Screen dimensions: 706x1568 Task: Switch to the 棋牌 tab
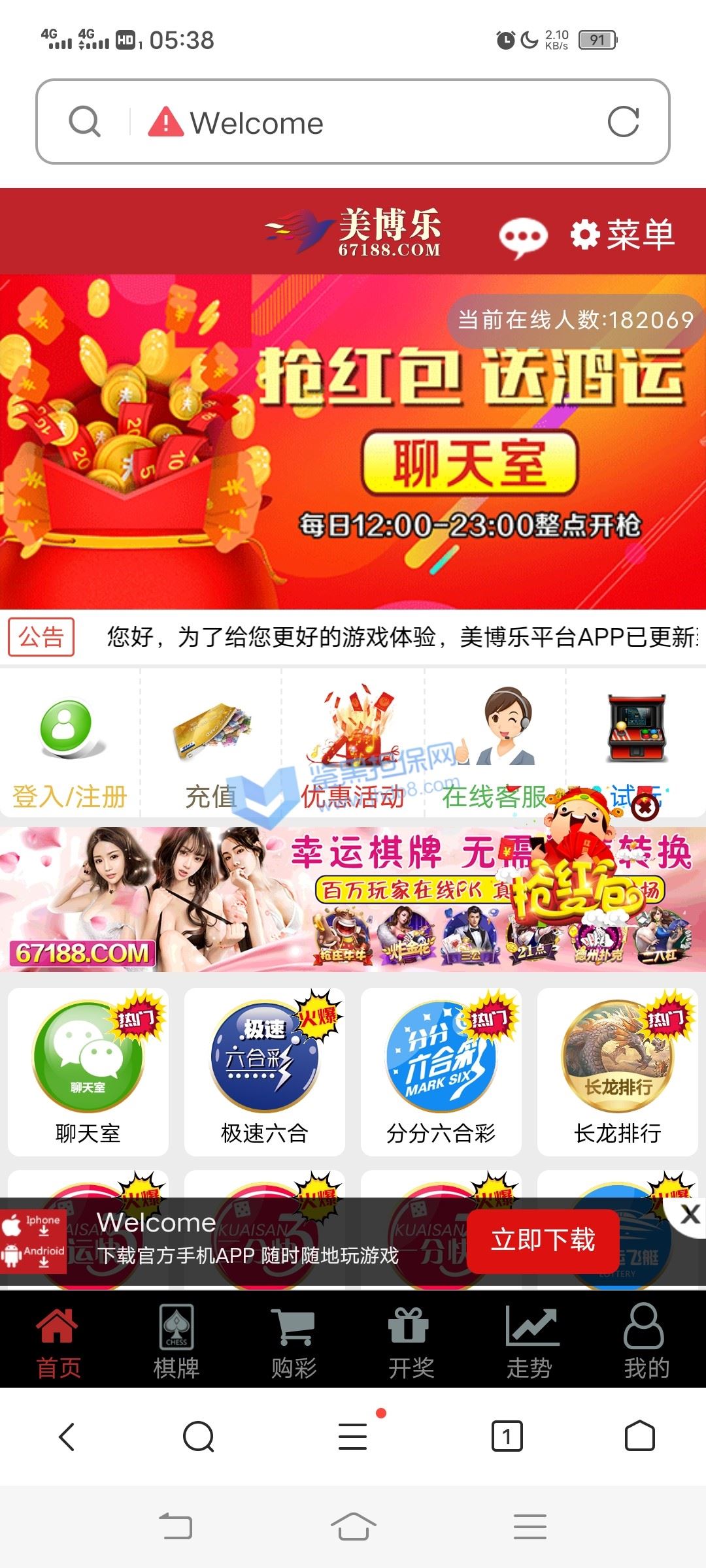pos(176,1339)
